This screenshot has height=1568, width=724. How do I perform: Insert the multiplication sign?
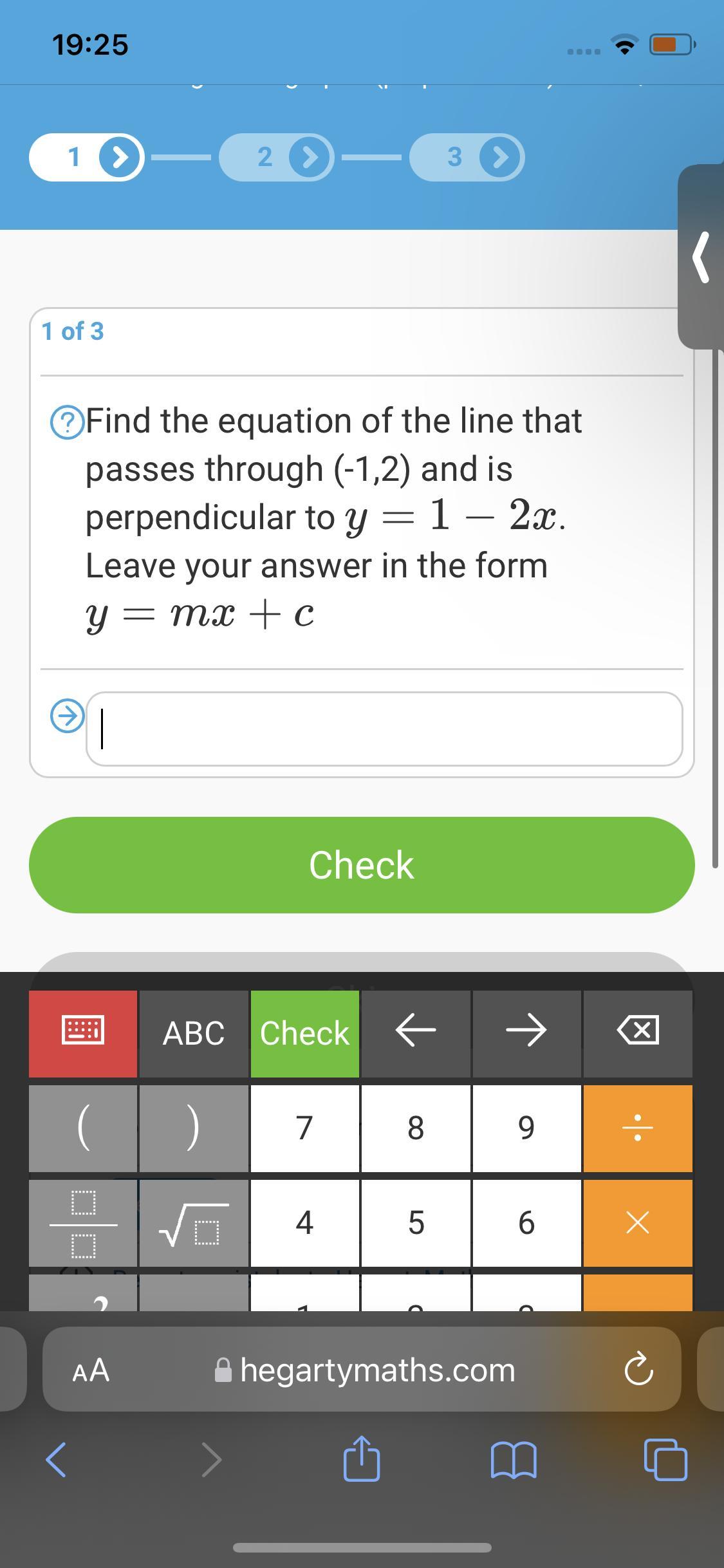(x=638, y=1223)
